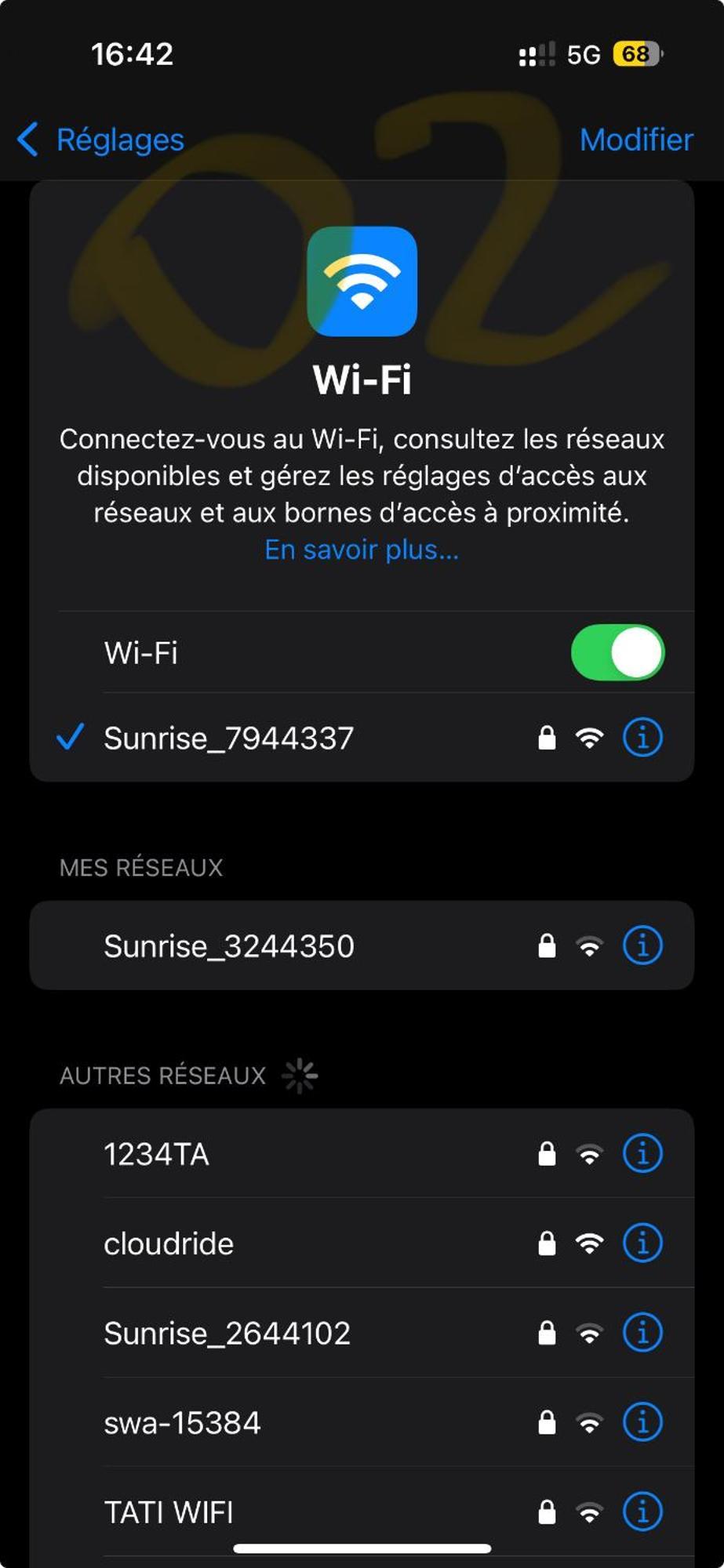Connect to Sunrise_2644102
724x1568 pixels.
(227, 1334)
